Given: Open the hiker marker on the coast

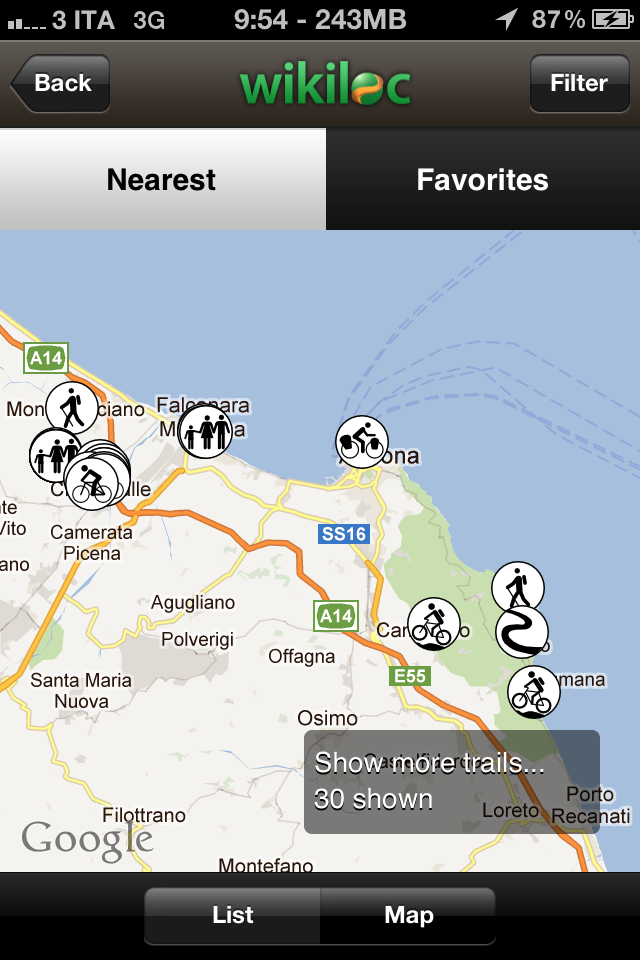Looking at the screenshot, I should [517, 586].
